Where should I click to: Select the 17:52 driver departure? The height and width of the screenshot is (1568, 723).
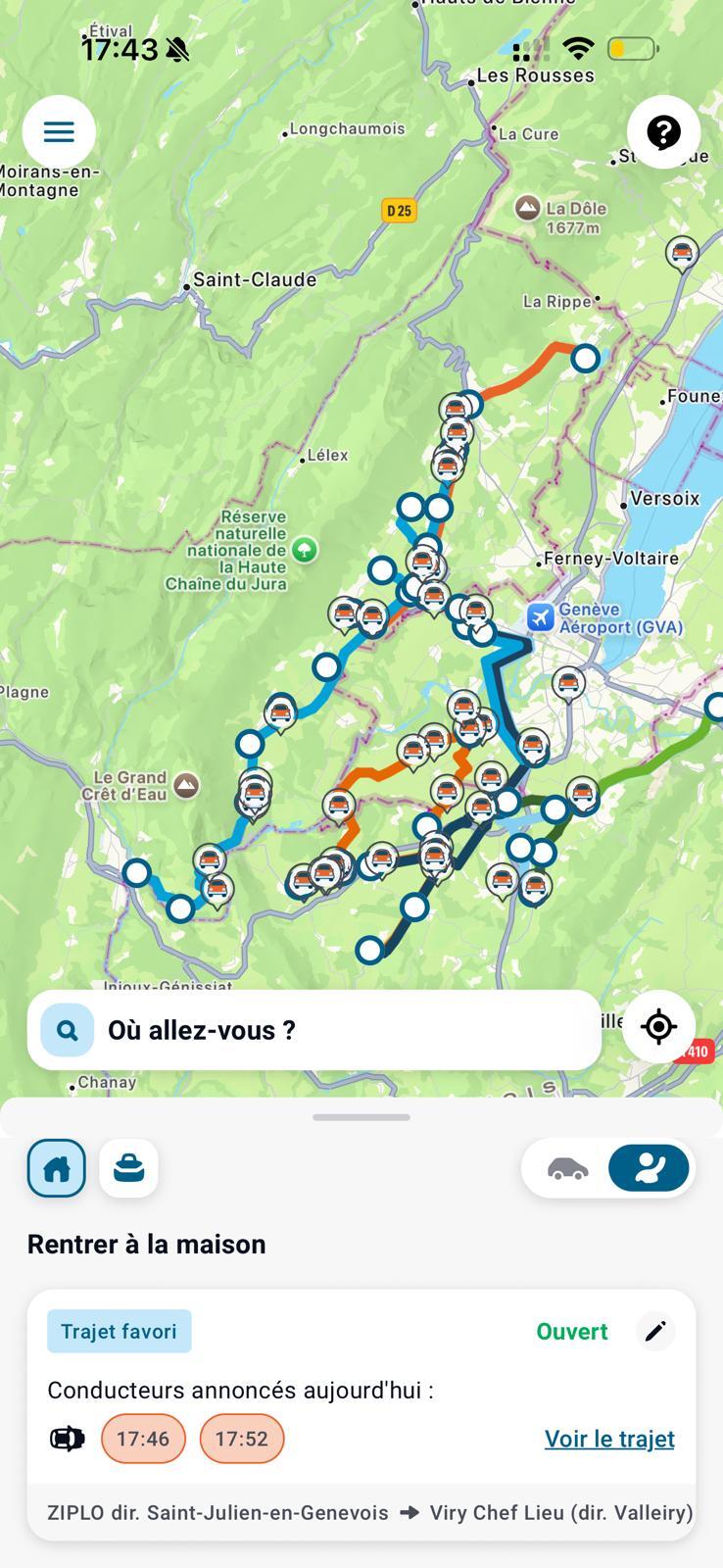click(242, 1439)
